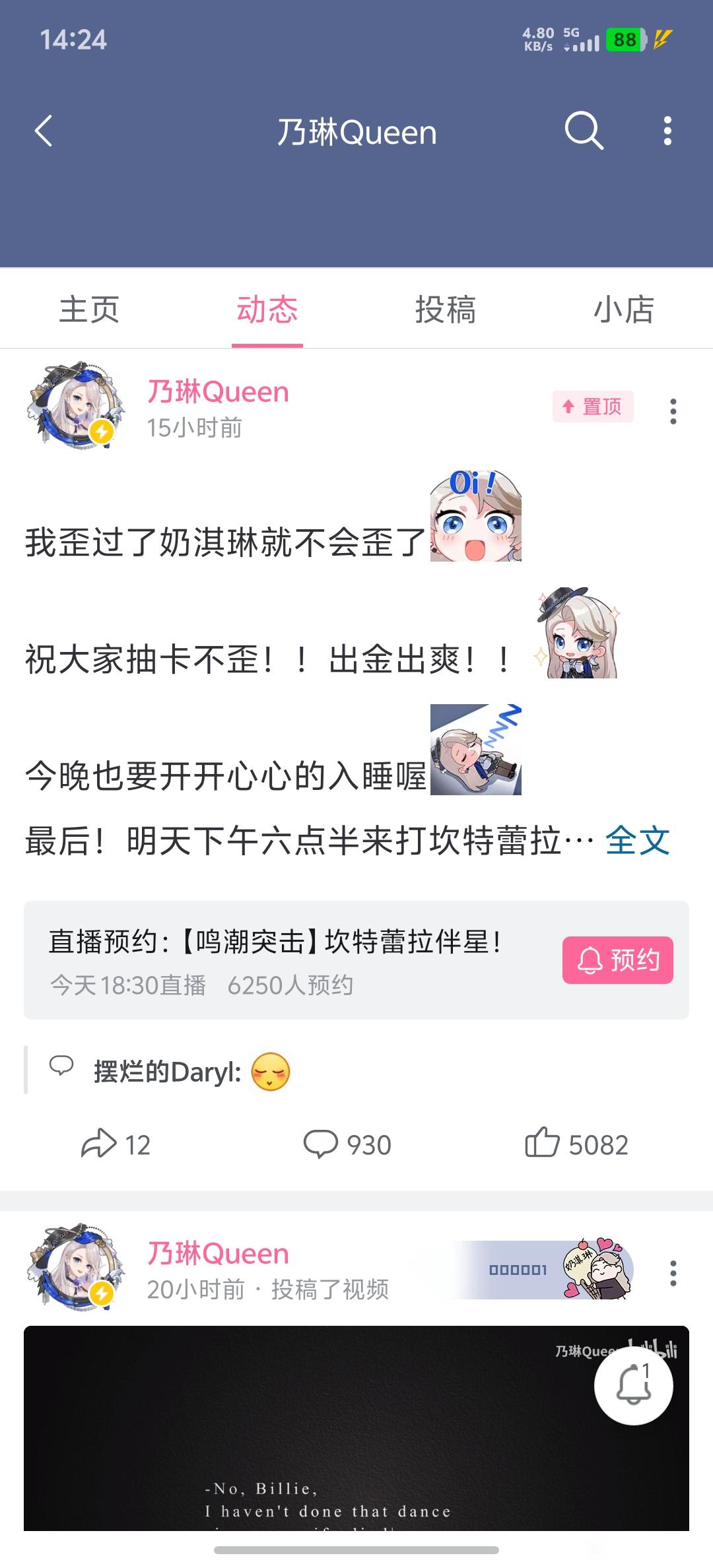This screenshot has width=713, height=1568.
Task: Open the floating notification bell
Action: (633, 1385)
